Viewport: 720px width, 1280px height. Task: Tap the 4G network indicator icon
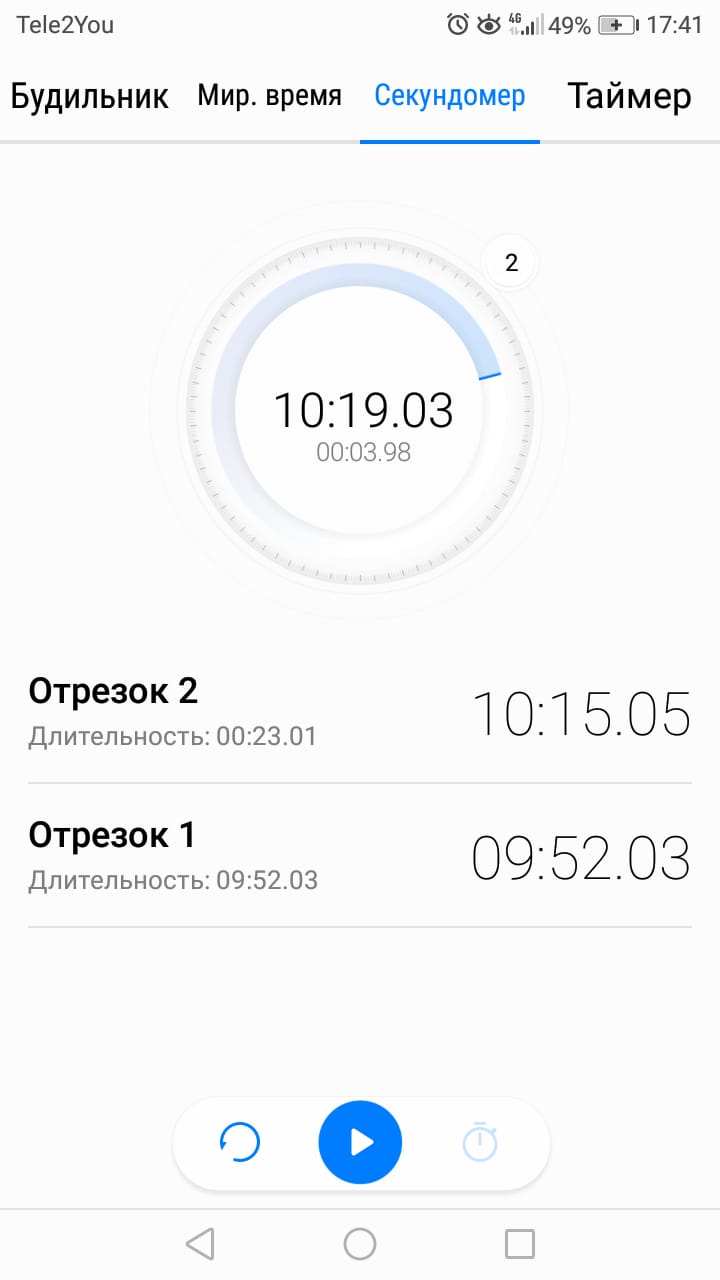click(x=515, y=18)
